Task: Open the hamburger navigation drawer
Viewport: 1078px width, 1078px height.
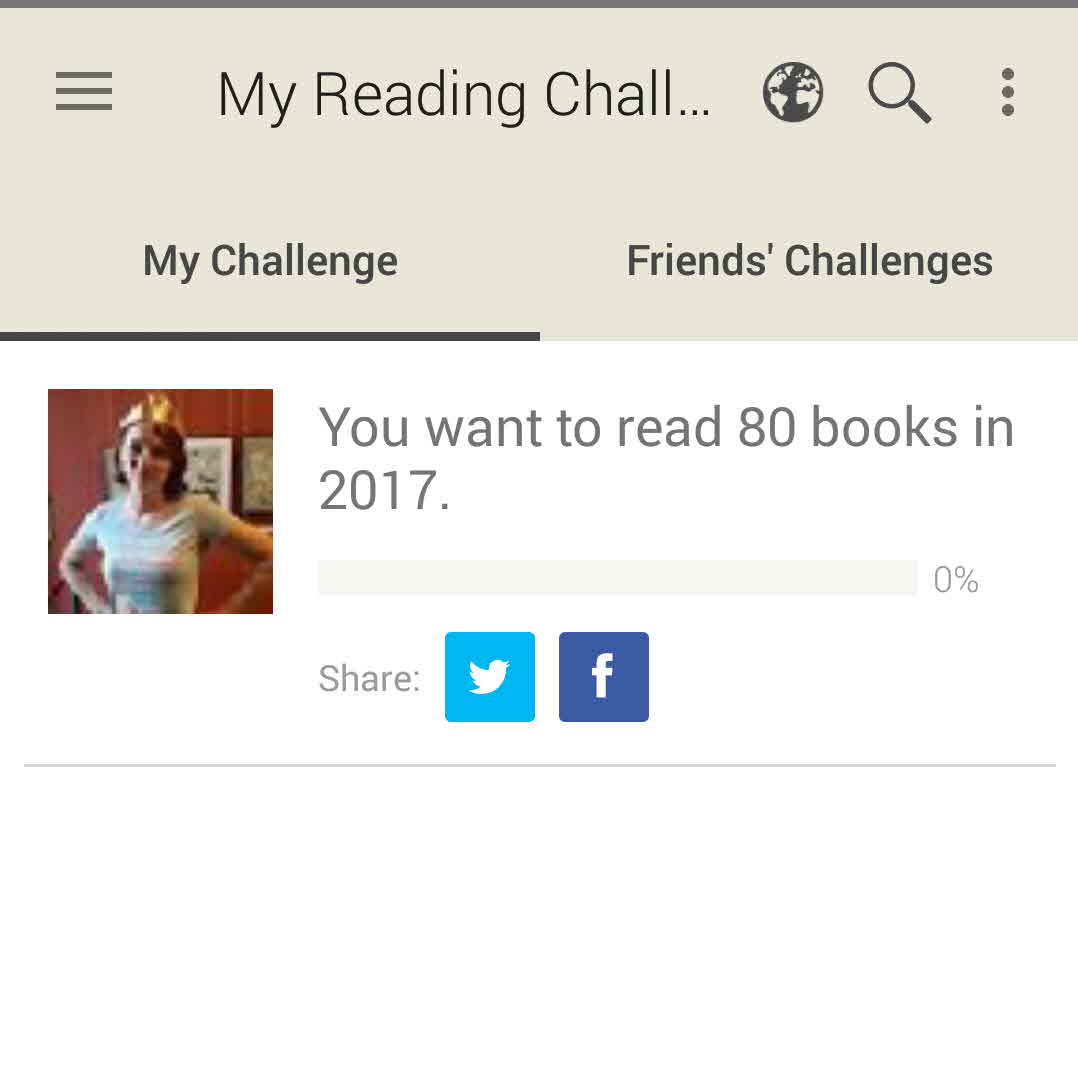Action: (84, 93)
